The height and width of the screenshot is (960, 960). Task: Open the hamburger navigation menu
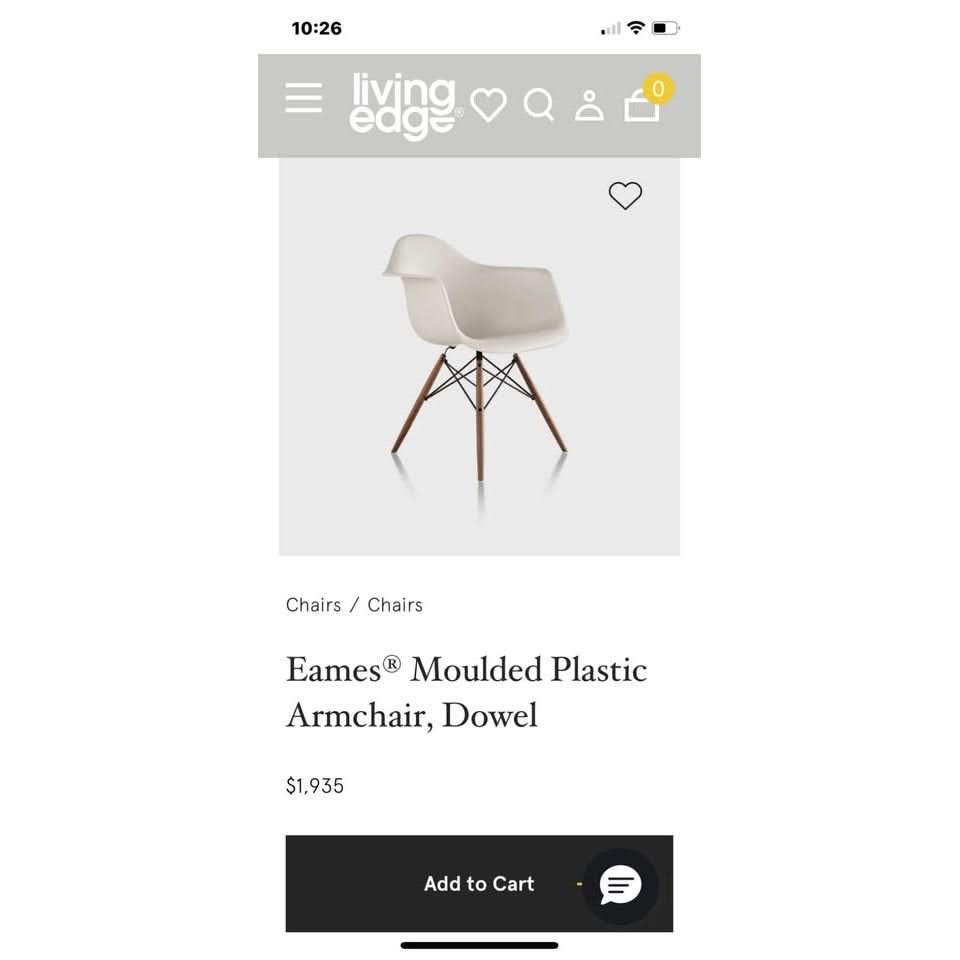[303, 99]
